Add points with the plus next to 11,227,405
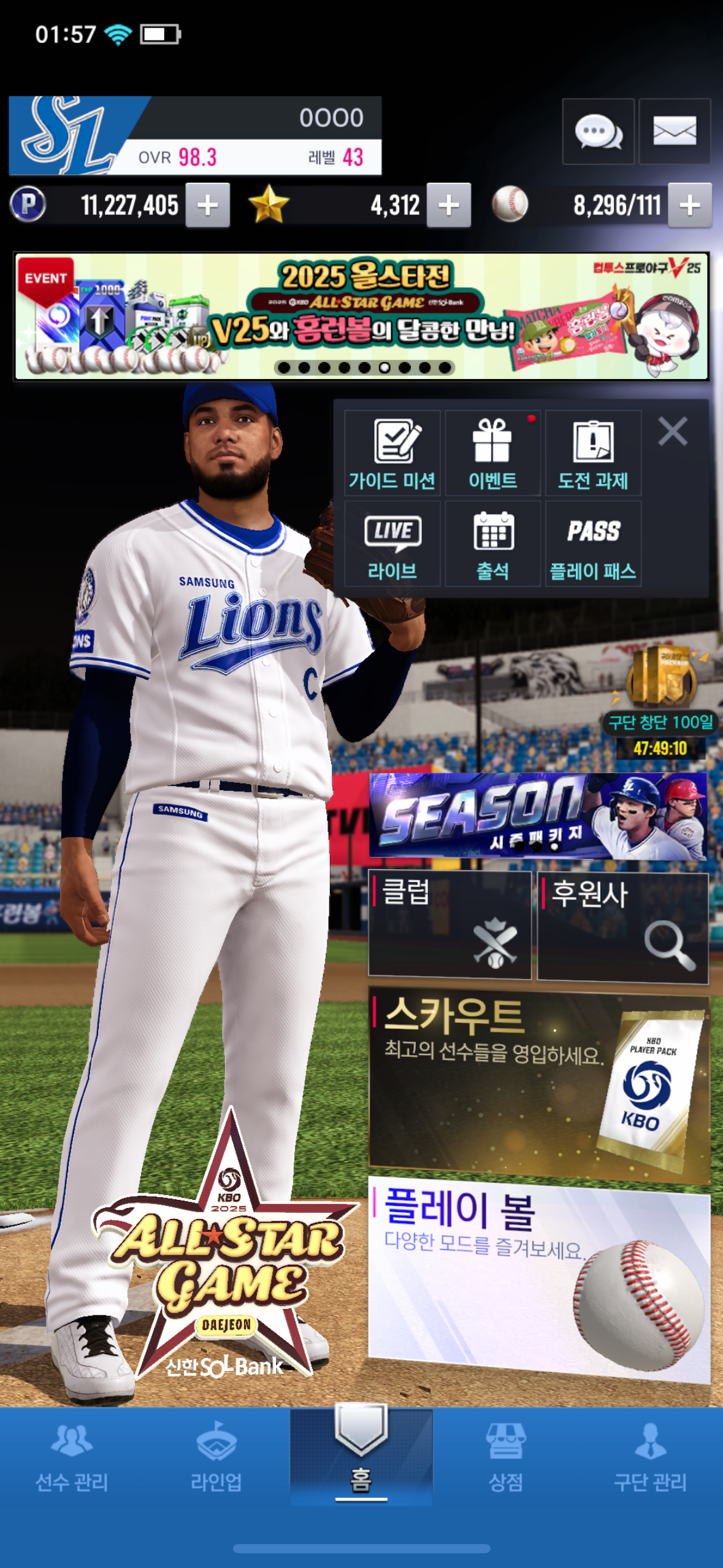The width and height of the screenshot is (723, 1568). (x=208, y=206)
